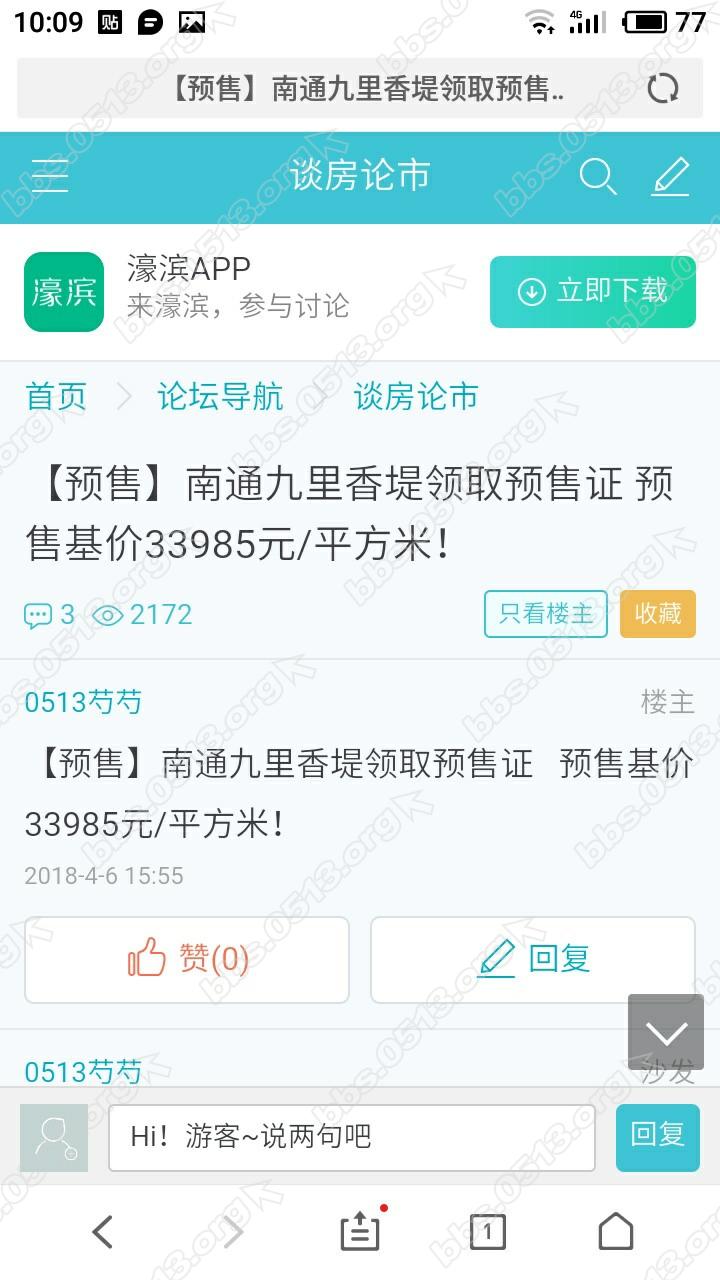This screenshot has height=1280, width=720.
Task: Open 谈房论市 breadcrumb link
Action: [416, 397]
